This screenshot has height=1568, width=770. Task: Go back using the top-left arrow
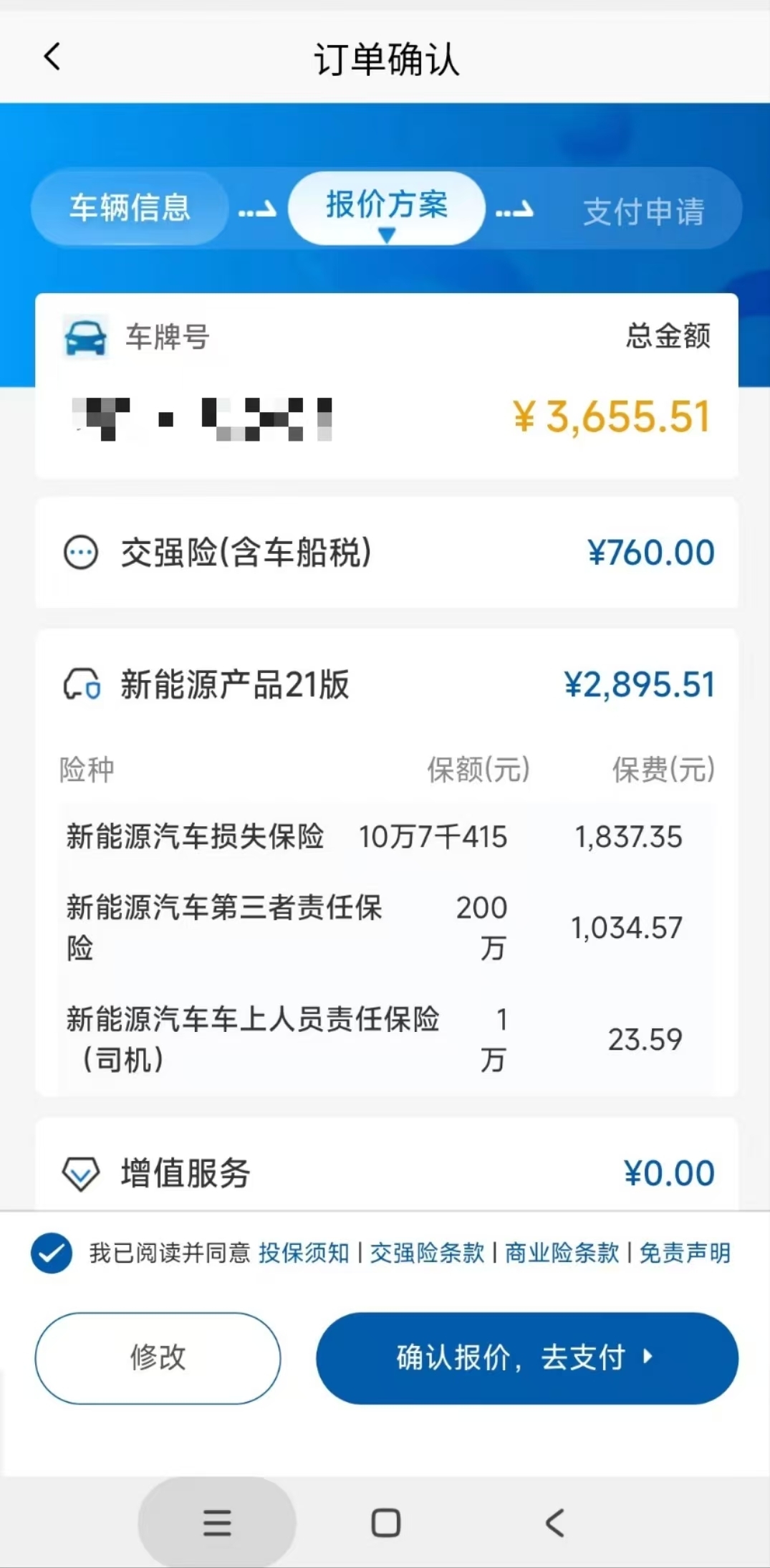pos(52,57)
